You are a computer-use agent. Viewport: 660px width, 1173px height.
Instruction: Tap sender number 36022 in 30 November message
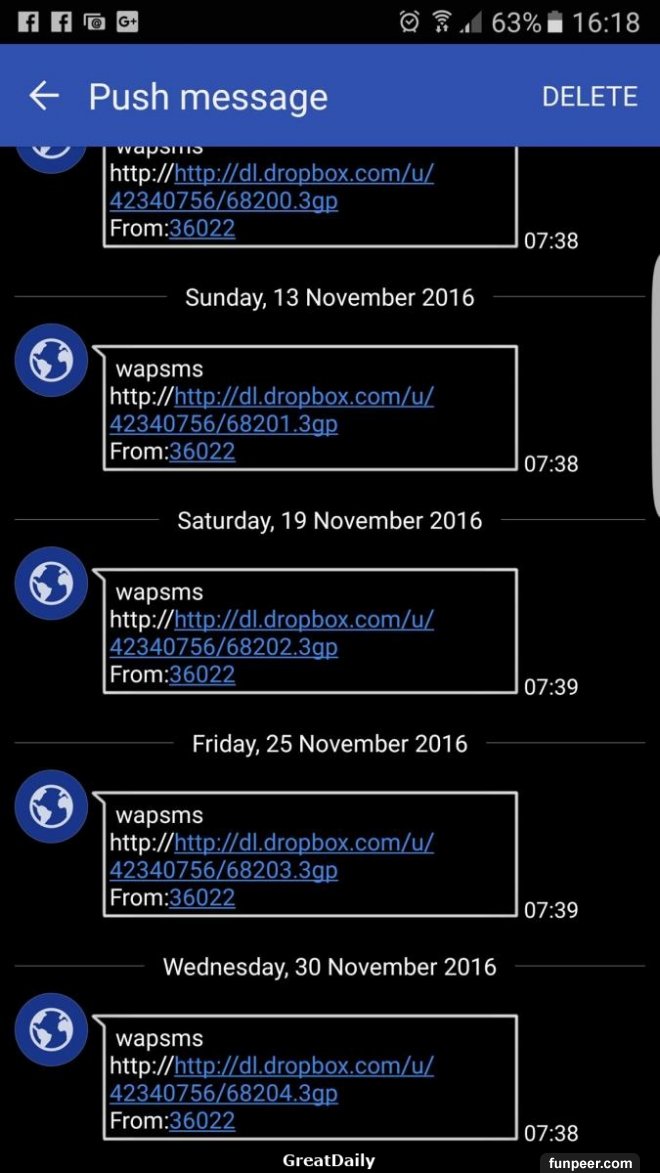coord(202,1120)
